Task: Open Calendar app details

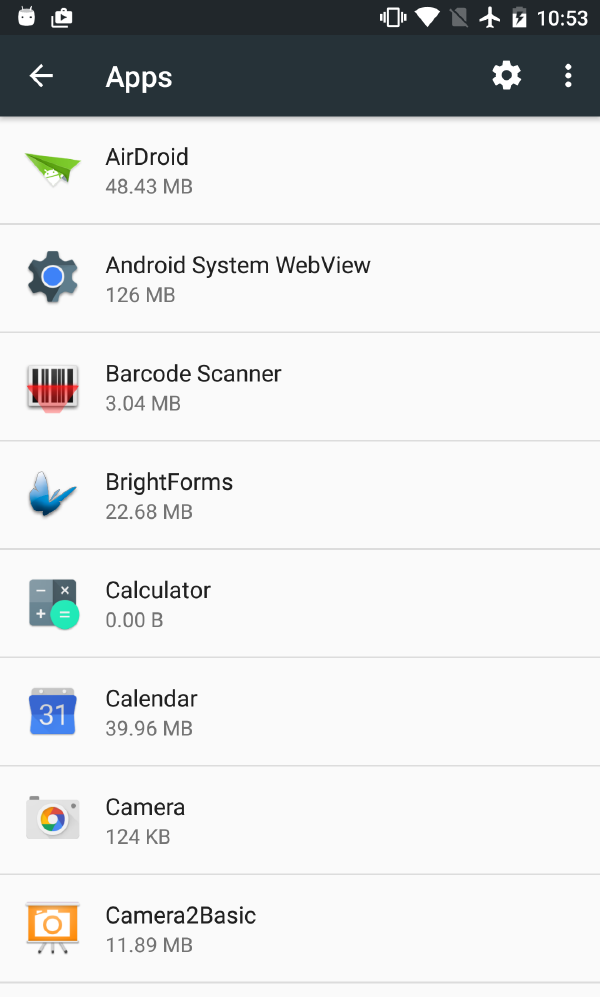Action: (x=300, y=712)
